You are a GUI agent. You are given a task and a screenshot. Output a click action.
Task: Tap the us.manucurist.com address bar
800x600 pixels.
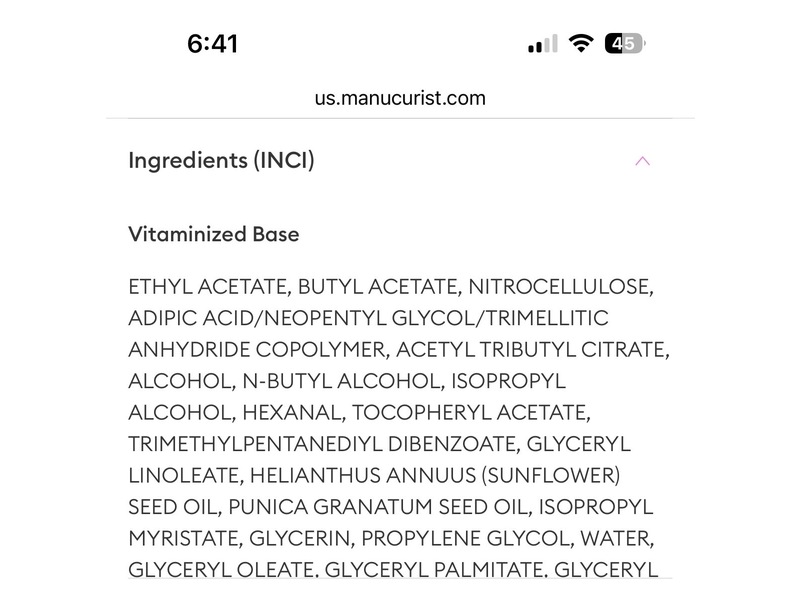tap(400, 98)
